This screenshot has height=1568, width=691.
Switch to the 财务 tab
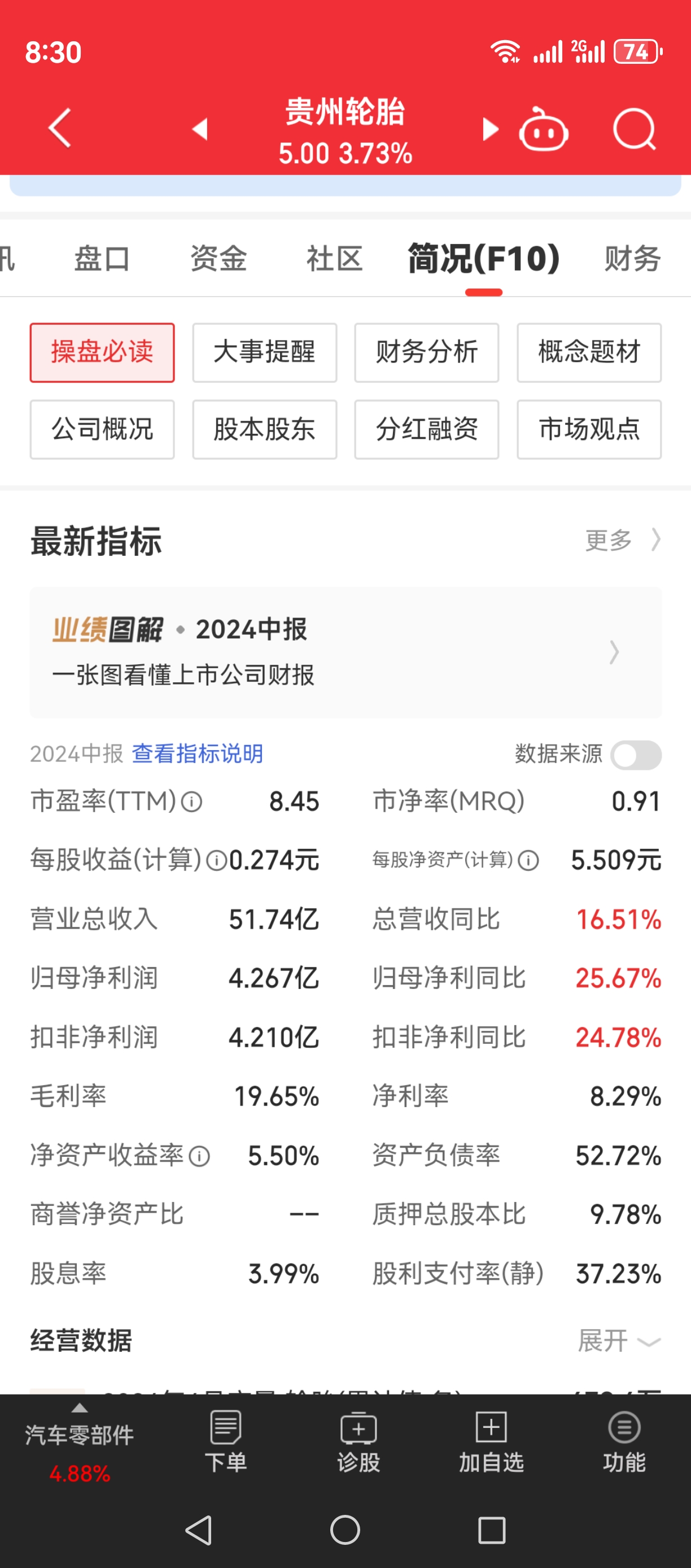pos(633,259)
